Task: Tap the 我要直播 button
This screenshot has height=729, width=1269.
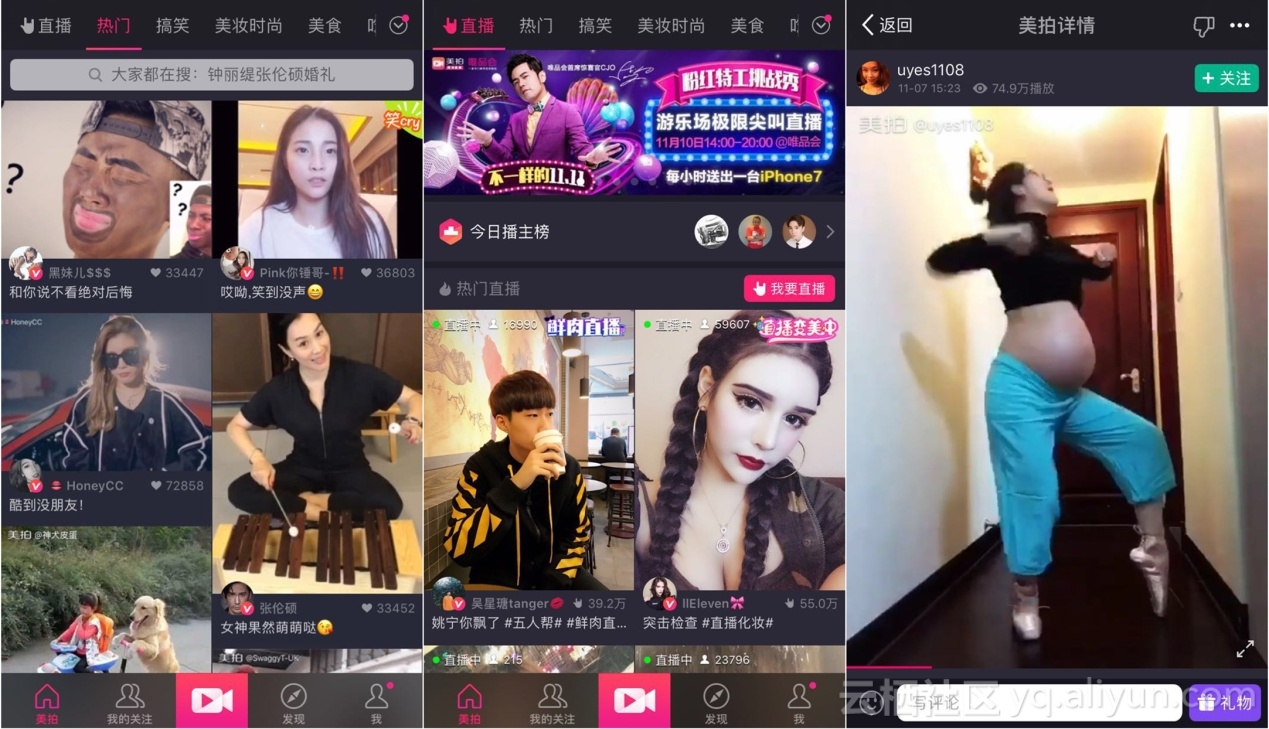Action: point(789,288)
